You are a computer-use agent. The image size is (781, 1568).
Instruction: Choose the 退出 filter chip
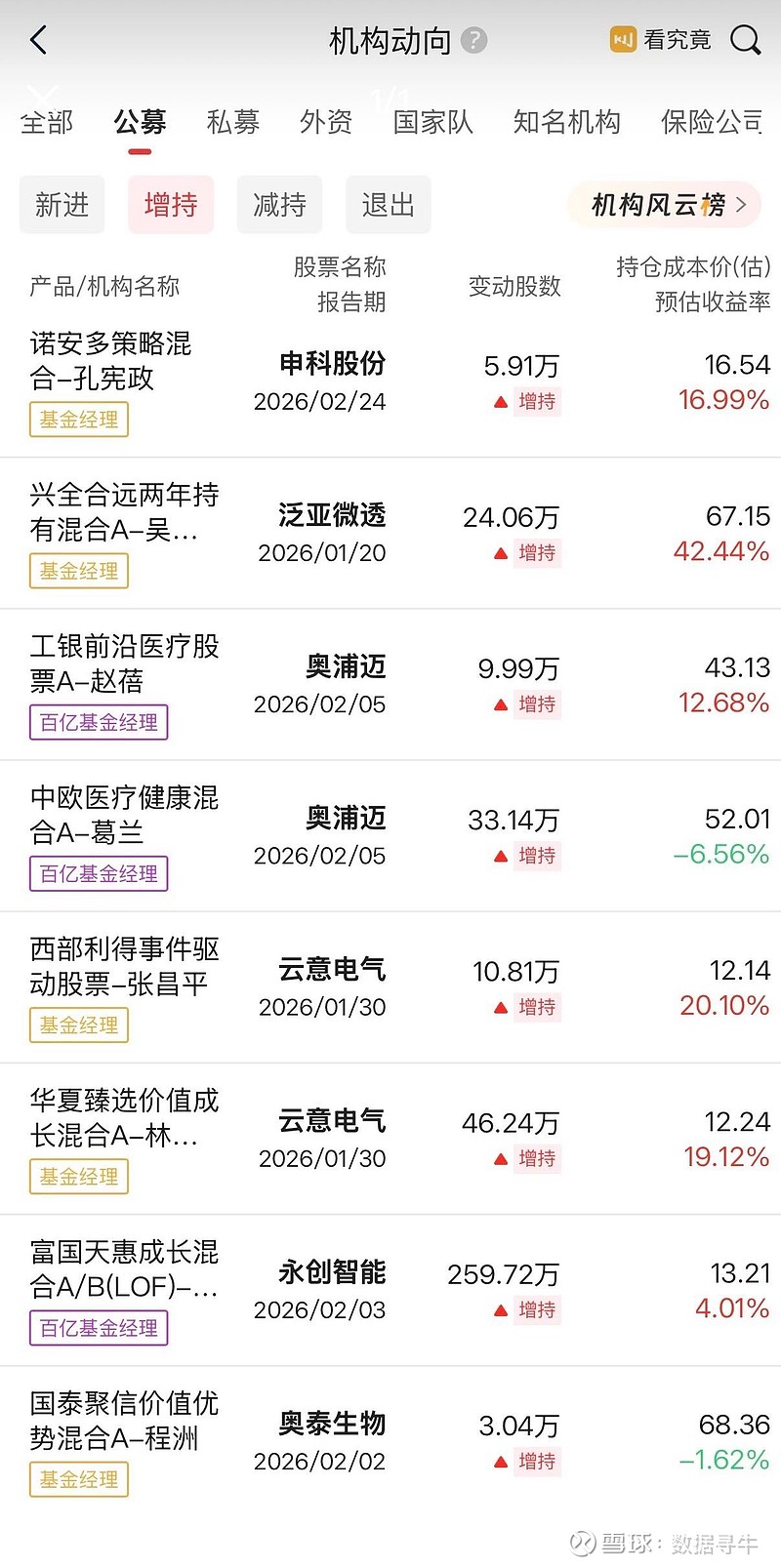click(389, 205)
